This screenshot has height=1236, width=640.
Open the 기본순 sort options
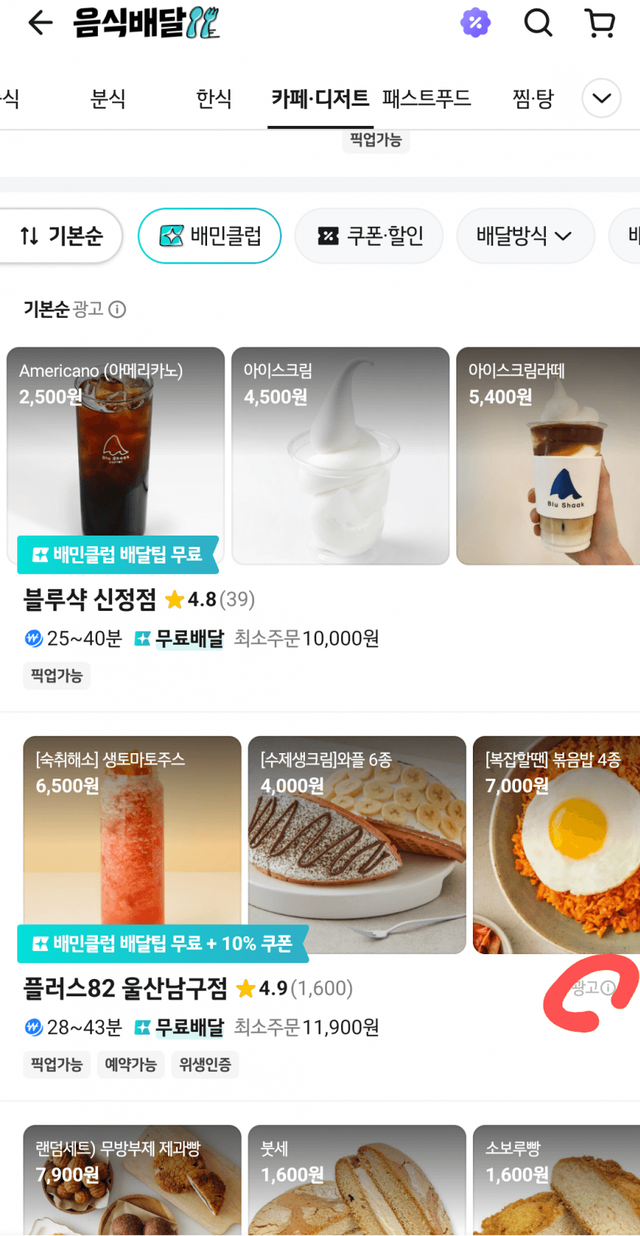pyautogui.click(x=61, y=236)
